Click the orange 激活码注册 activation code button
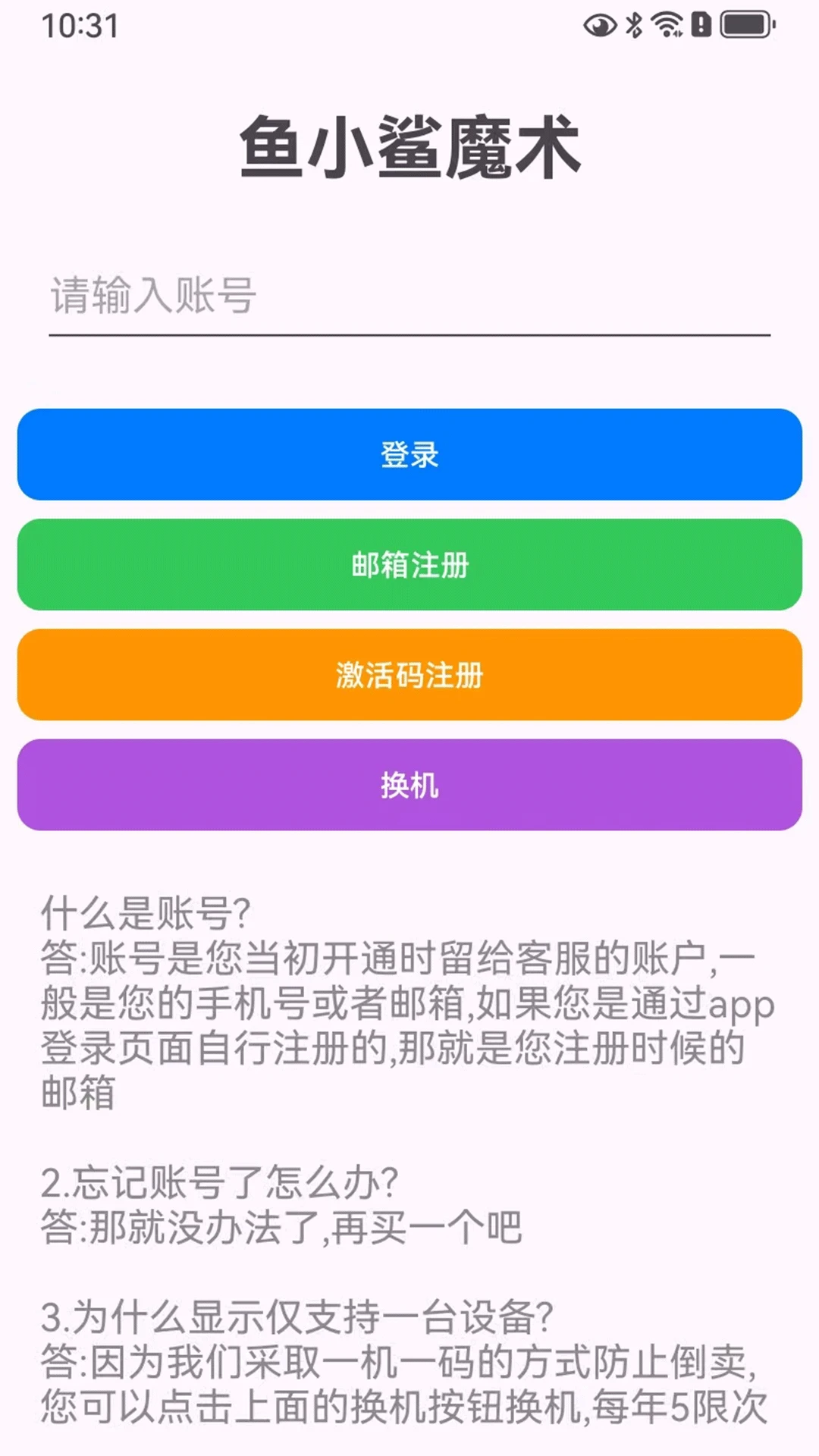This screenshot has height=1456, width=819. point(409,673)
